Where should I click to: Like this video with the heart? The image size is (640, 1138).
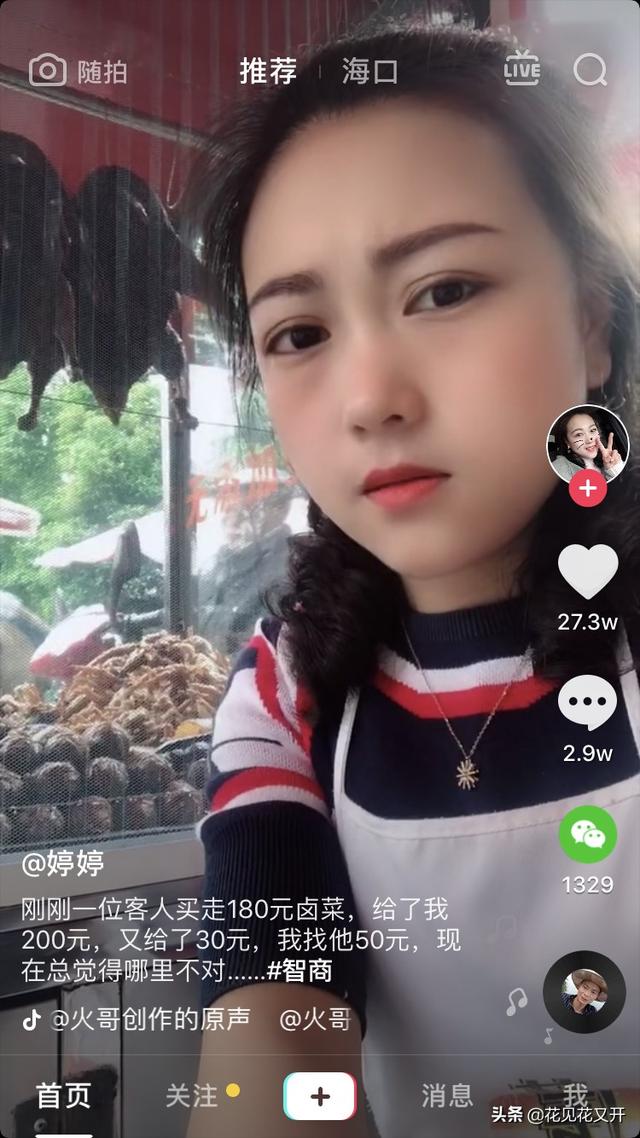pyautogui.click(x=588, y=571)
